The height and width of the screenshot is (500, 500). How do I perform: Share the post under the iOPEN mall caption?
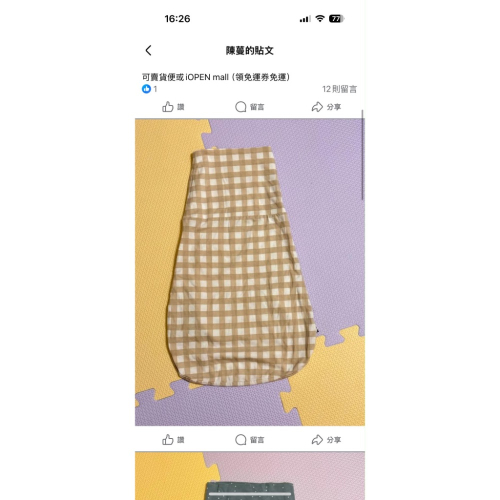point(326,107)
